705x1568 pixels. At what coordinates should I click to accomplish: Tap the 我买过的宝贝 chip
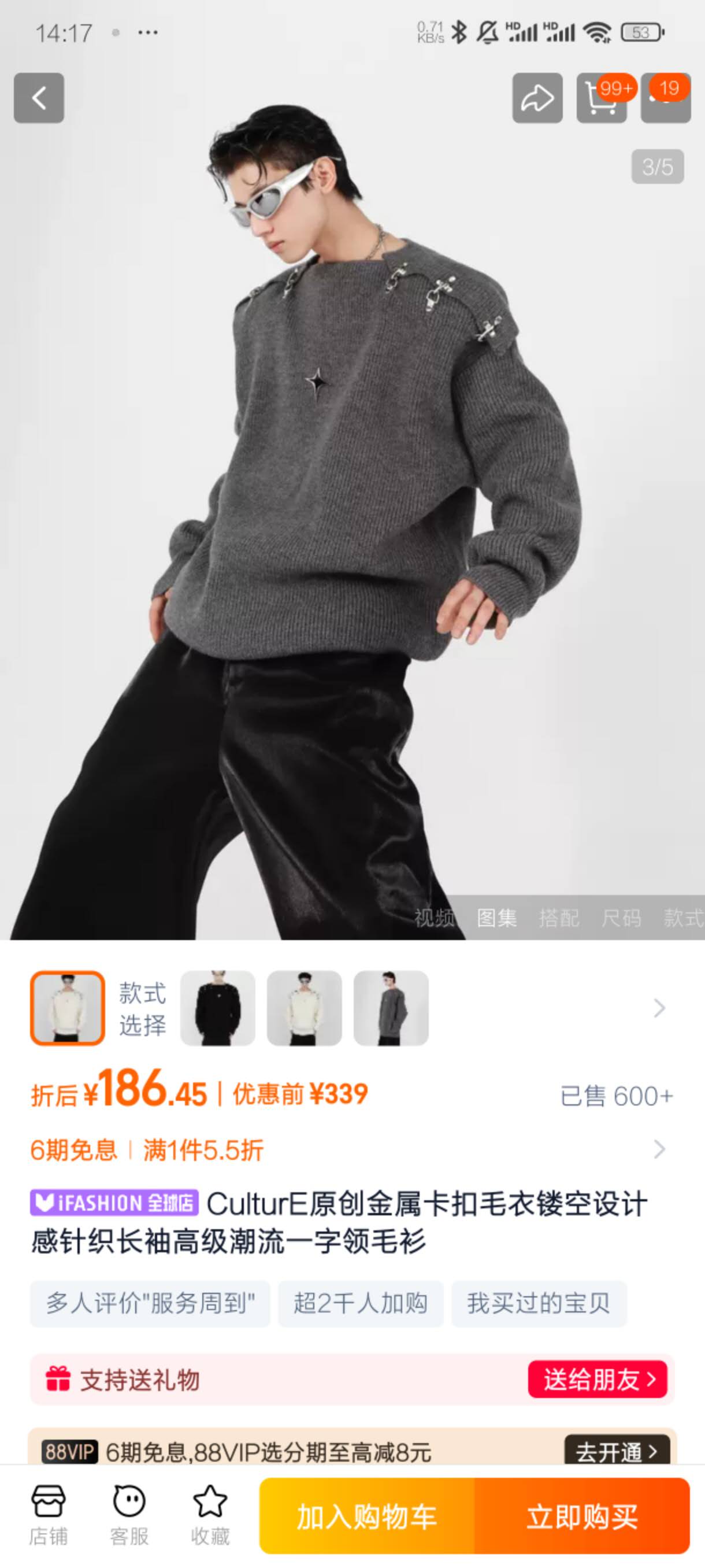pyautogui.click(x=539, y=1303)
